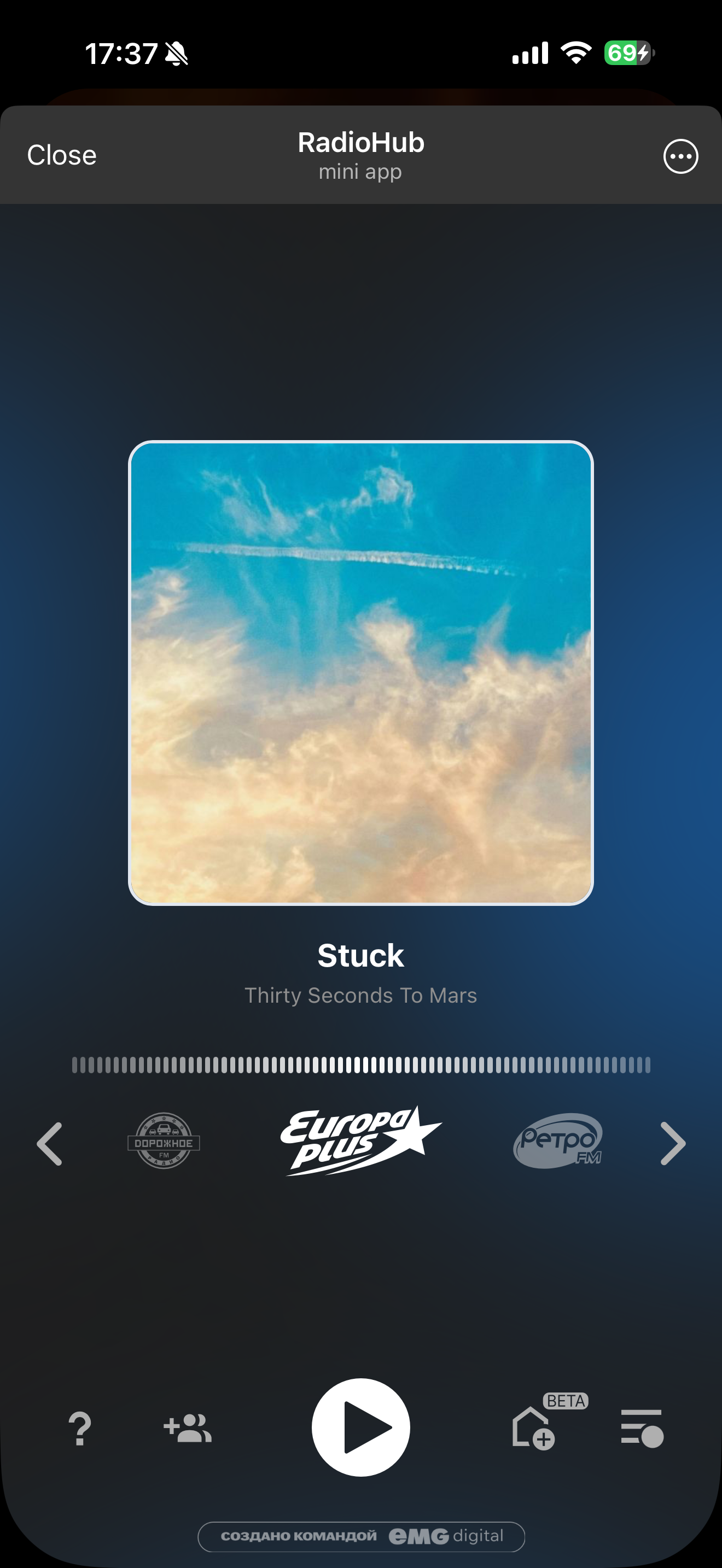Start radio playback
722x1568 pixels.
click(361, 1427)
